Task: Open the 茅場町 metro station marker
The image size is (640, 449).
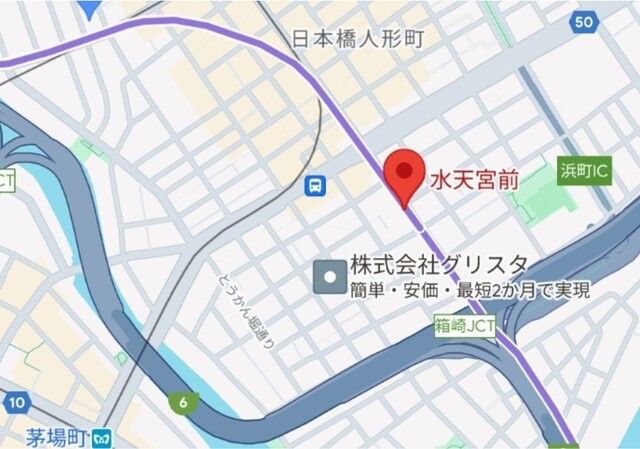Action: coord(105,437)
